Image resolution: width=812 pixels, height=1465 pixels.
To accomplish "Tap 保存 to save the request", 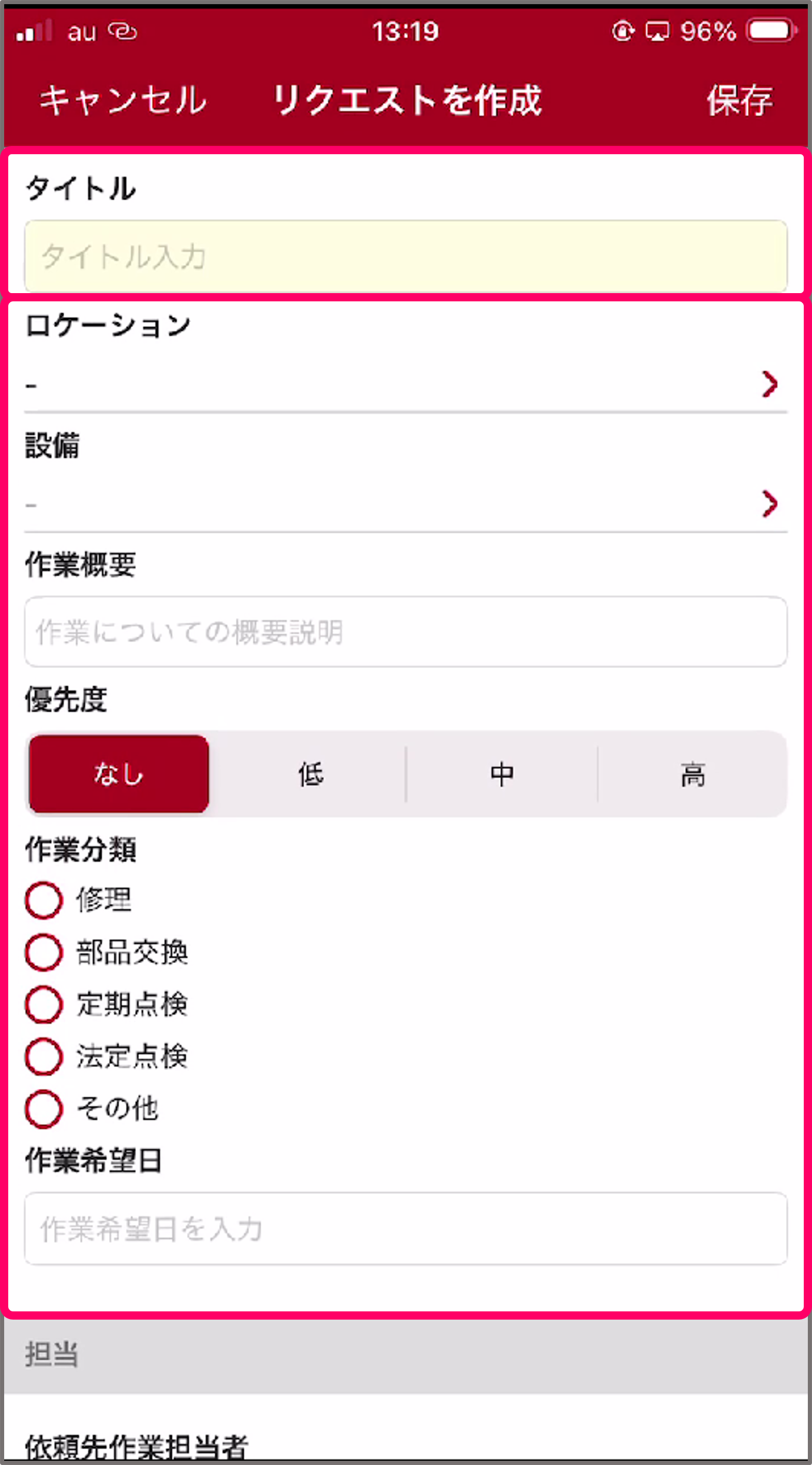I will coord(740,99).
